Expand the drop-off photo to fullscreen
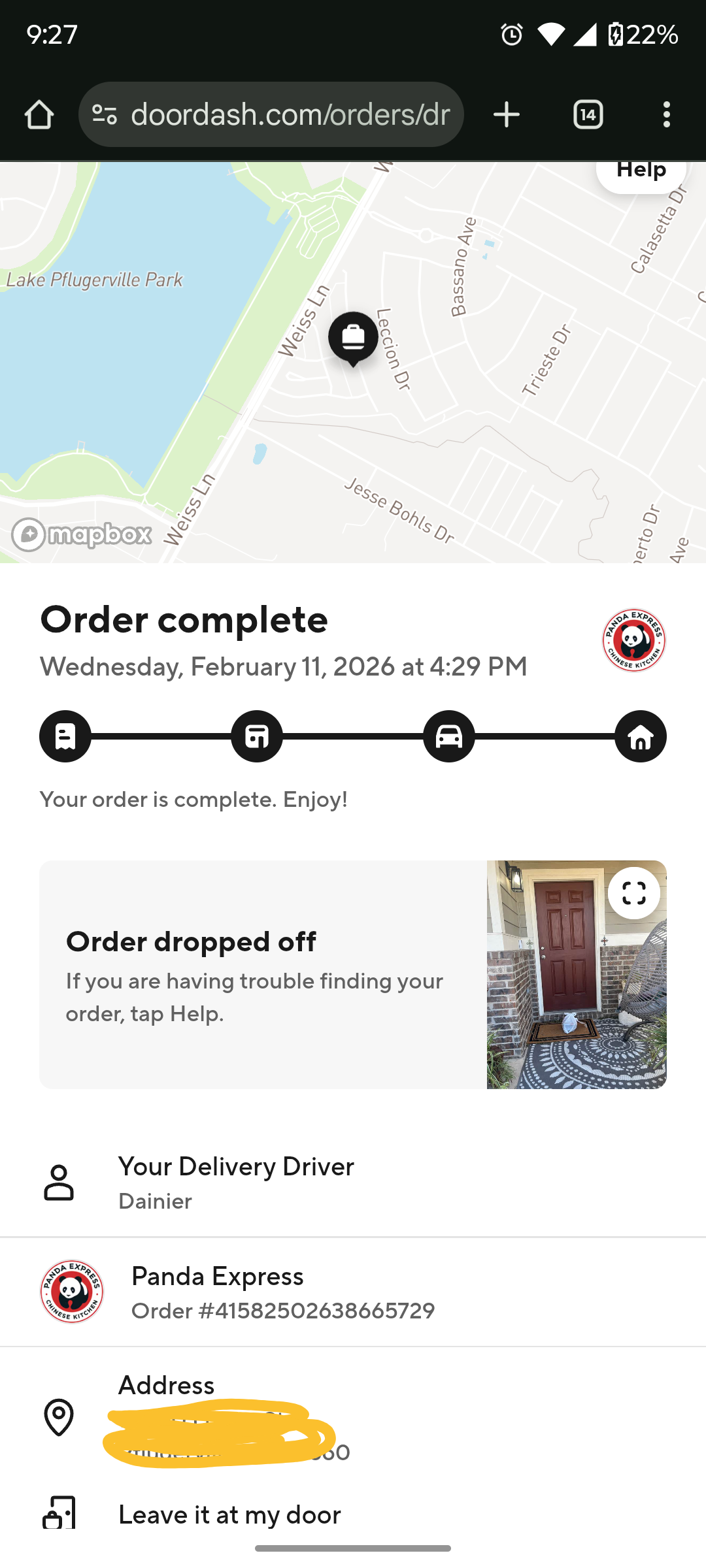This screenshot has width=706, height=1568. point(633,893)
